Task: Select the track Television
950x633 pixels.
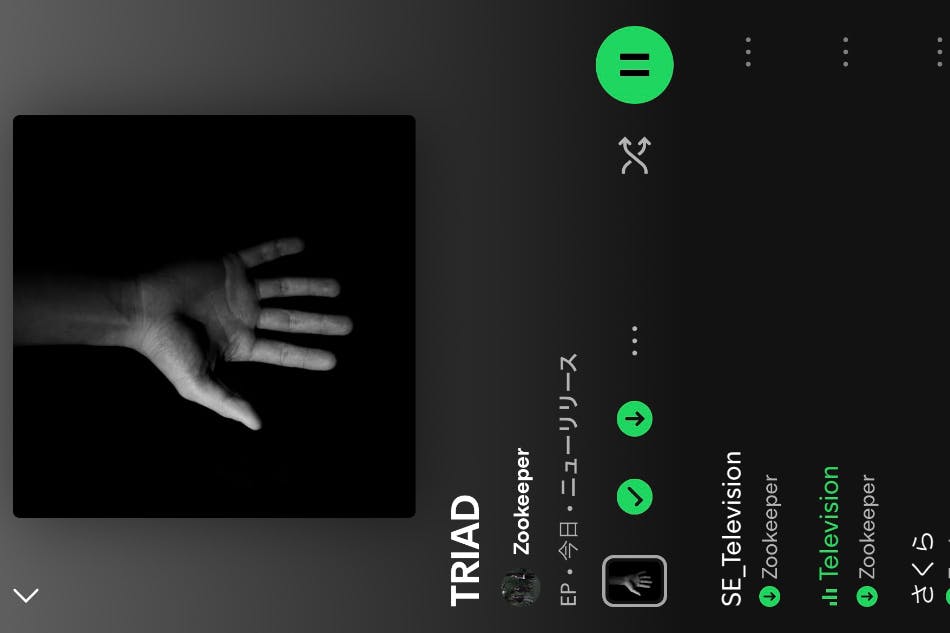Action: click(829, 523)
